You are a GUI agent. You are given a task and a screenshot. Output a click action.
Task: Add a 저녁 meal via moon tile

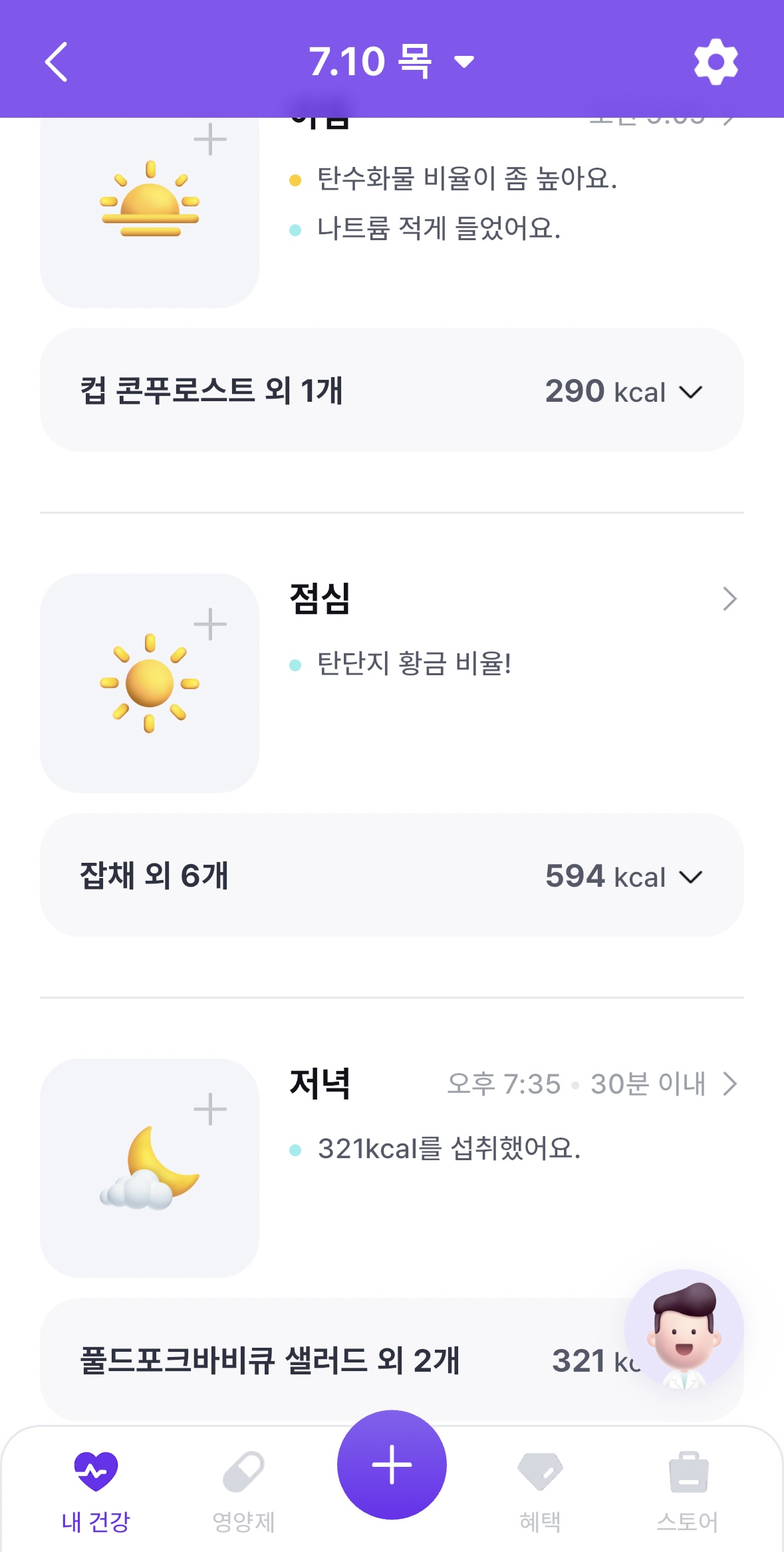[x=150, y=1168]
